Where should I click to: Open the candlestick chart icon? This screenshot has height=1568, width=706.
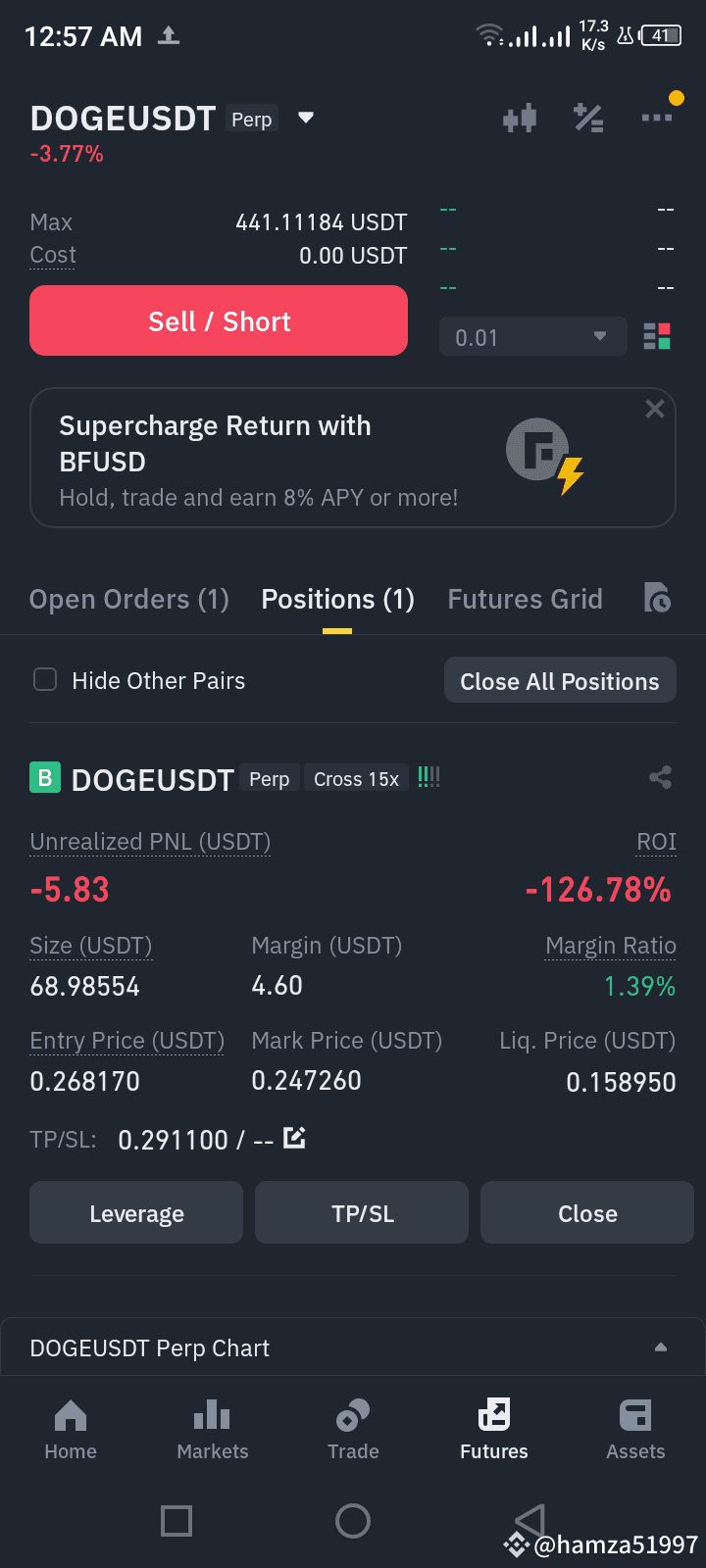(x=520, y=119)
